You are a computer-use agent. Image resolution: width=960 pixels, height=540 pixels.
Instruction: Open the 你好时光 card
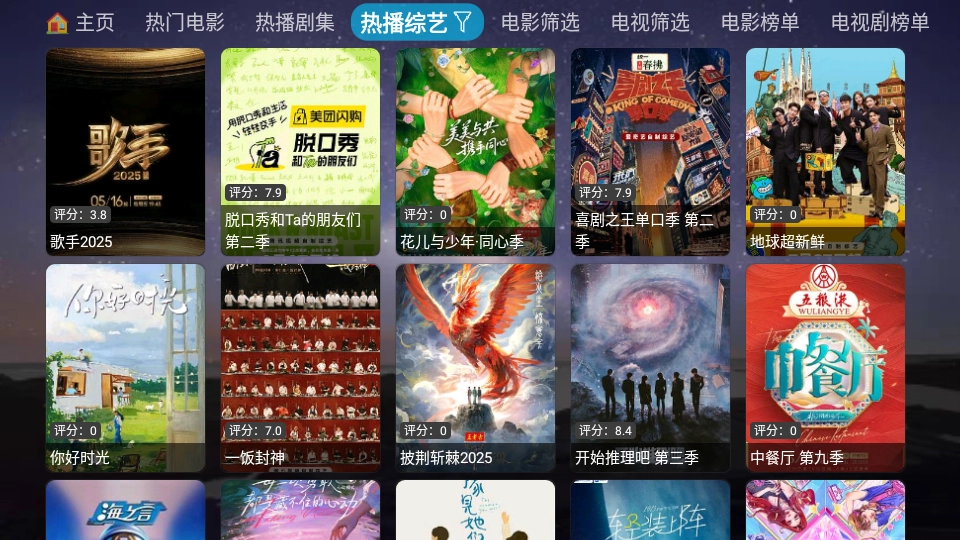coord(125,368)
